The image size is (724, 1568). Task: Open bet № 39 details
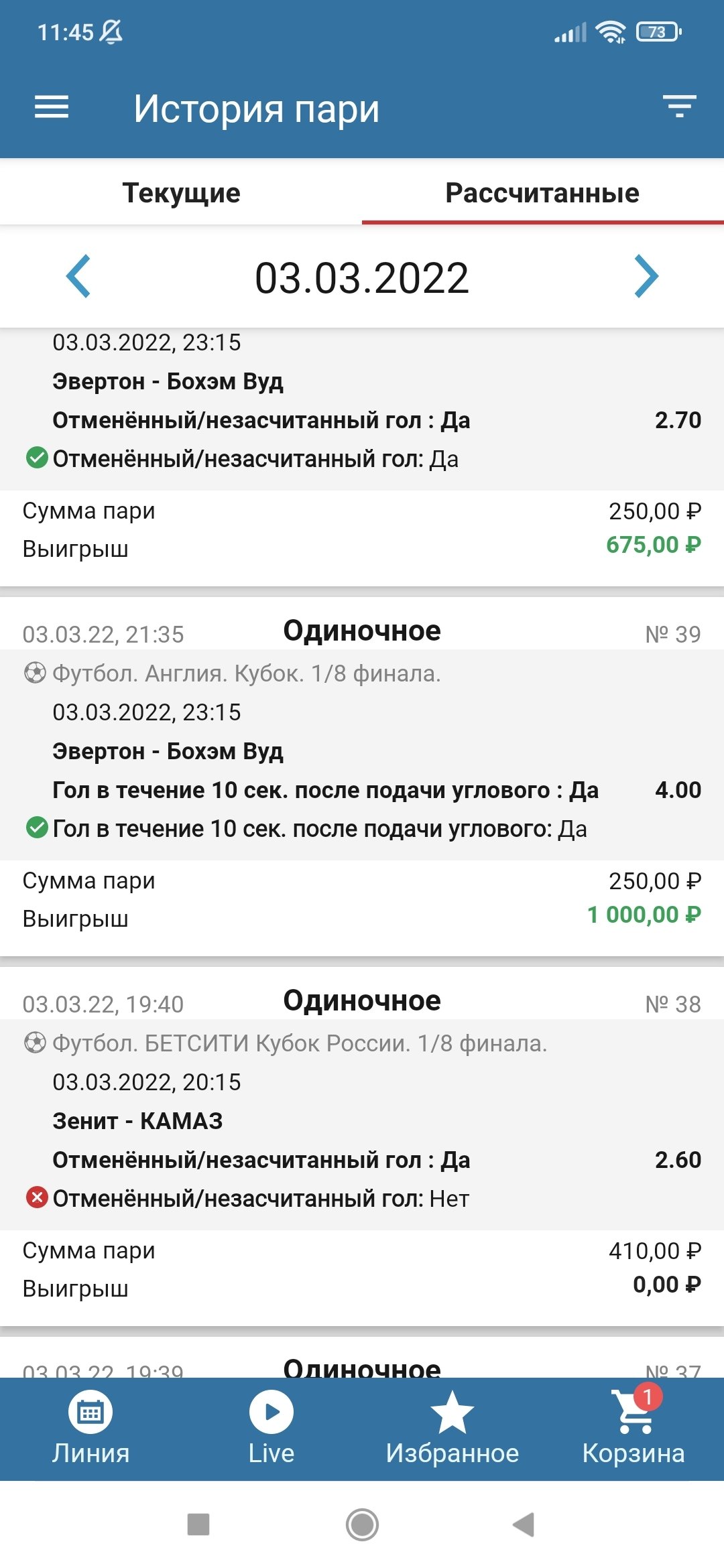pos(362,750)
